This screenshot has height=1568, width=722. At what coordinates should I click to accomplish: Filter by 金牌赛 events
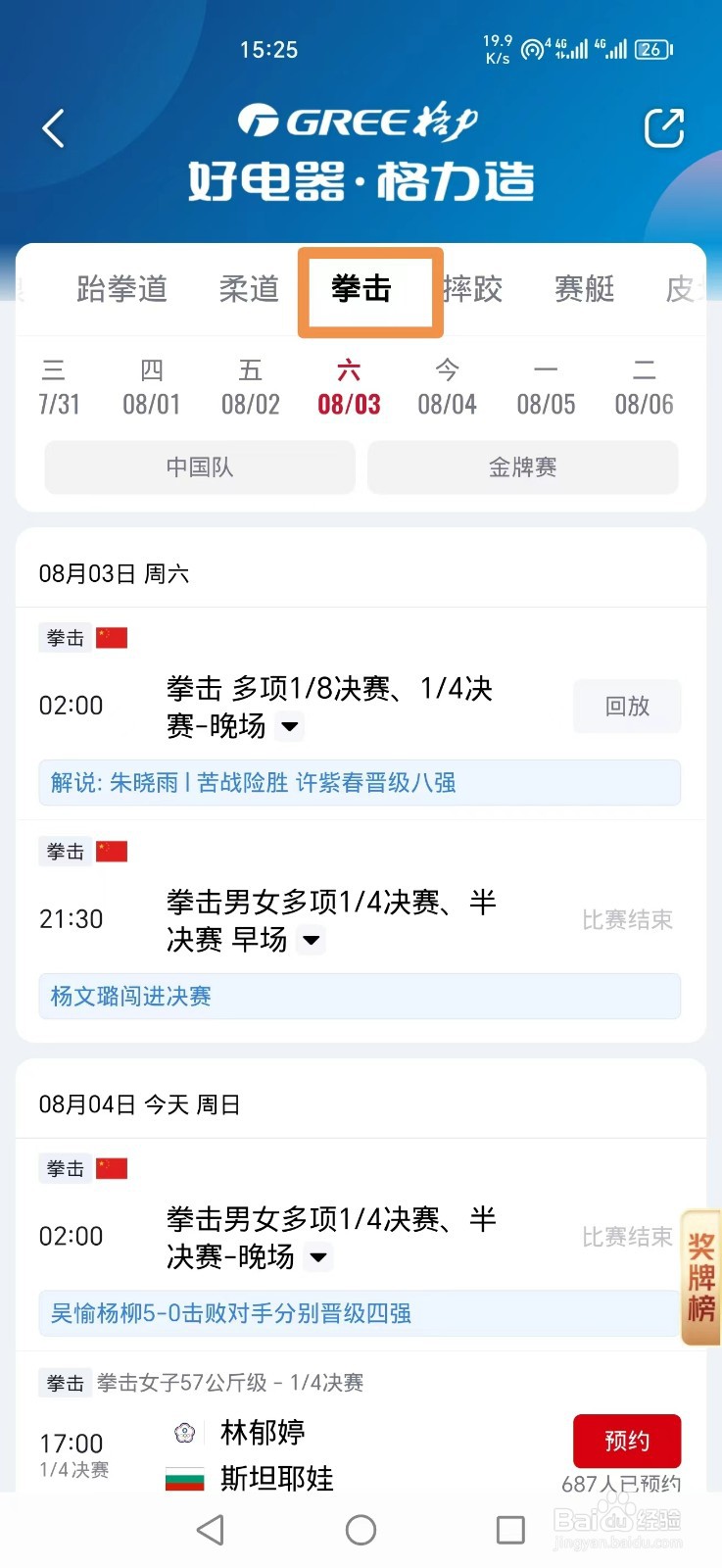(x=523, y=467)
